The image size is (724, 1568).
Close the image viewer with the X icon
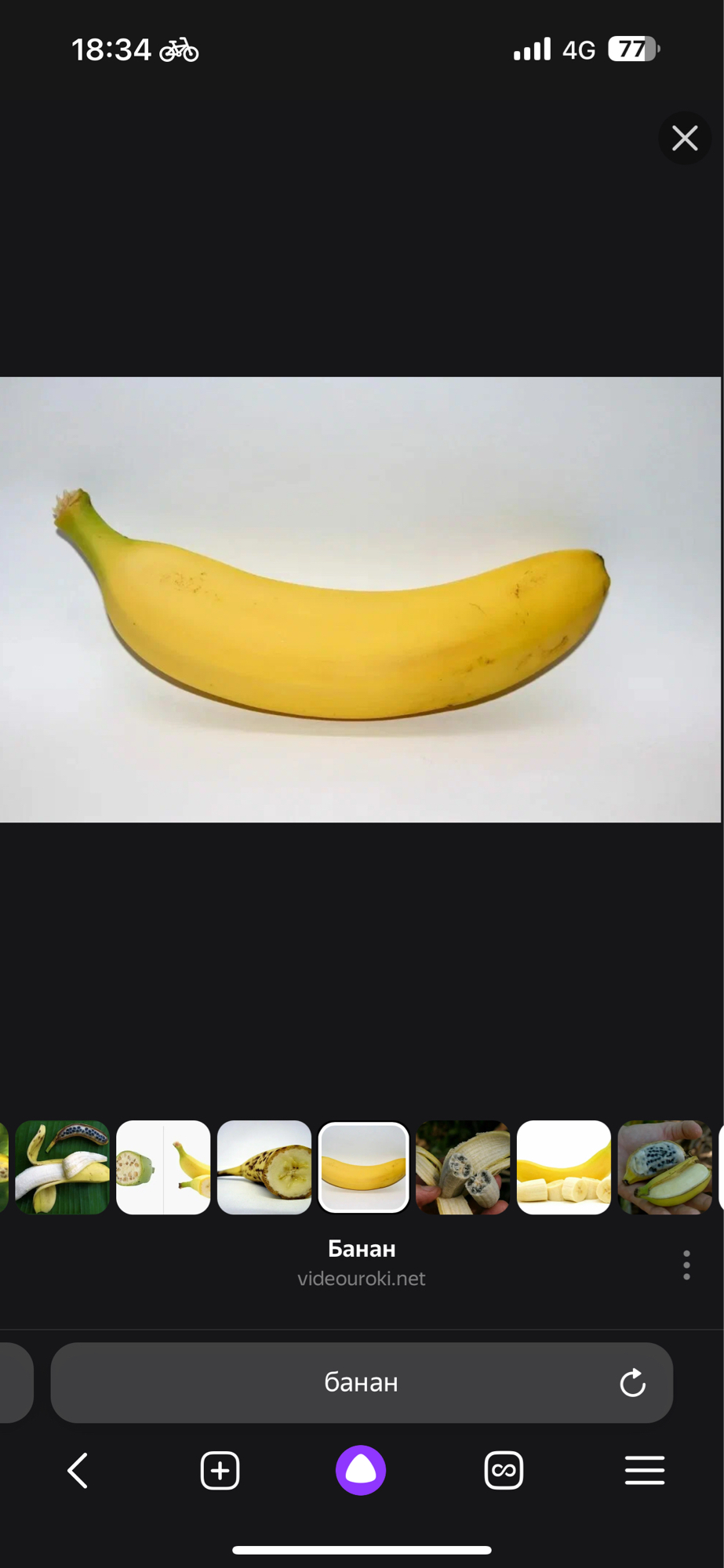(684, 138)
